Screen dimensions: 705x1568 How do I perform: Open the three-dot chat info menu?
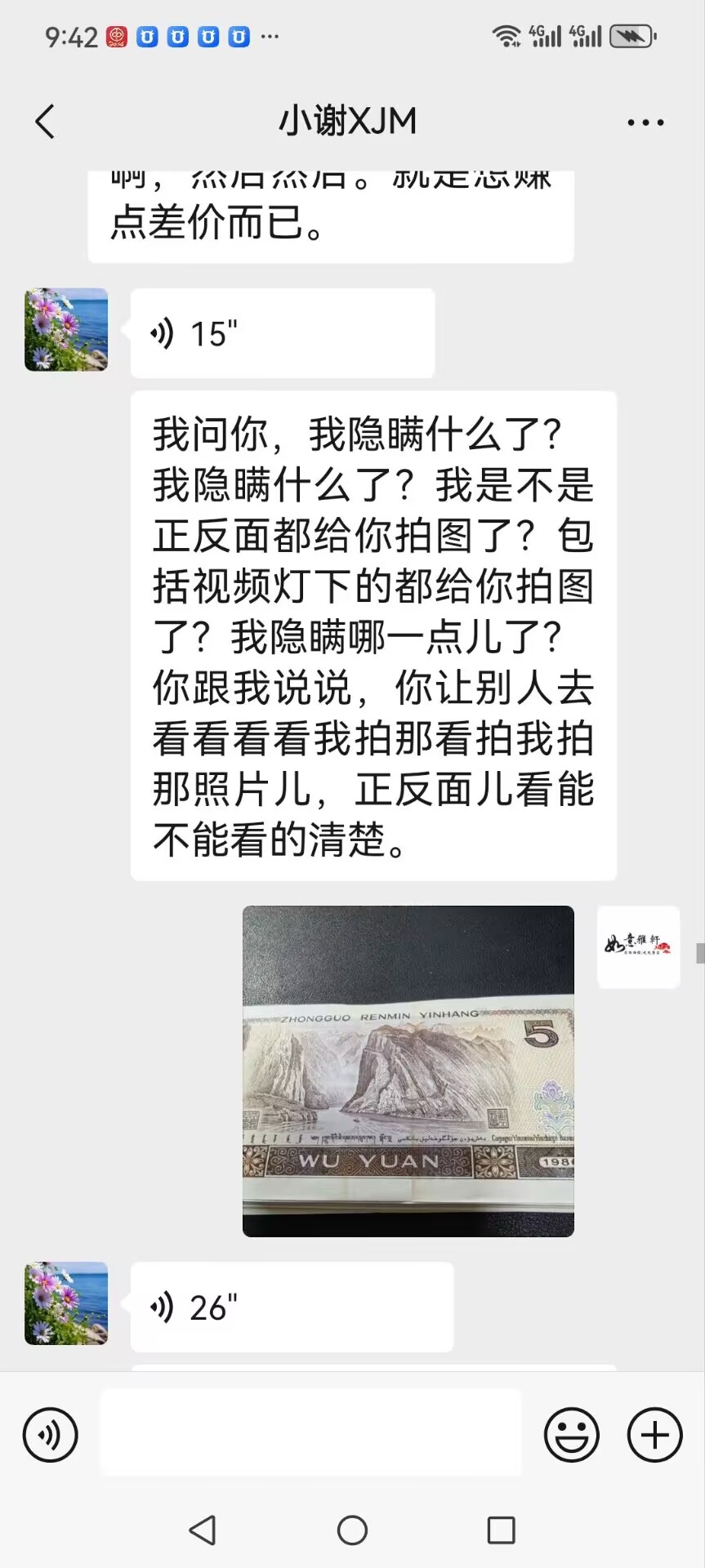click(x=645, y=122)
